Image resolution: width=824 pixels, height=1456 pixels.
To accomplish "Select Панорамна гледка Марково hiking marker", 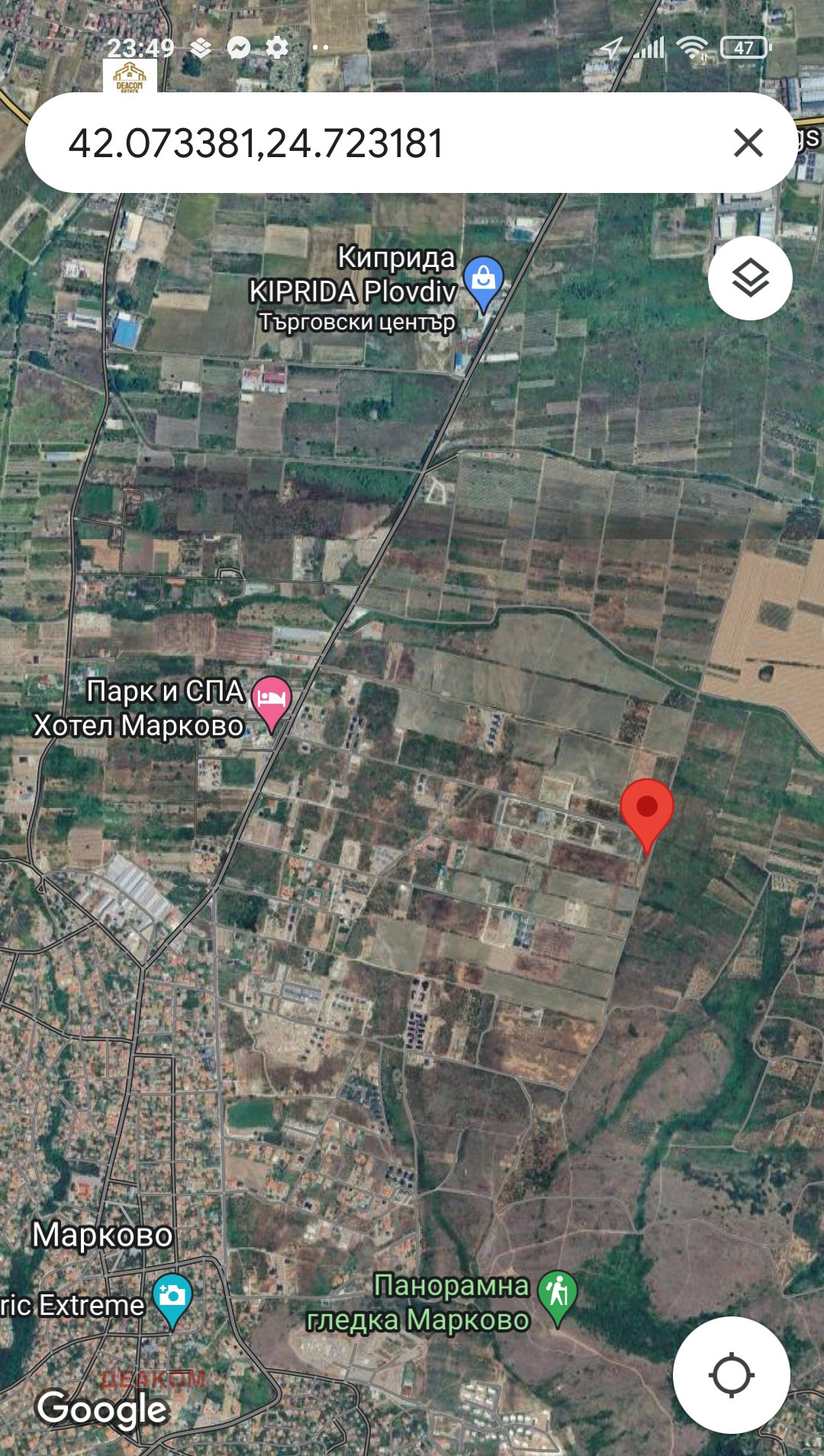I will pyautogui.click(x=558, y=1294).
